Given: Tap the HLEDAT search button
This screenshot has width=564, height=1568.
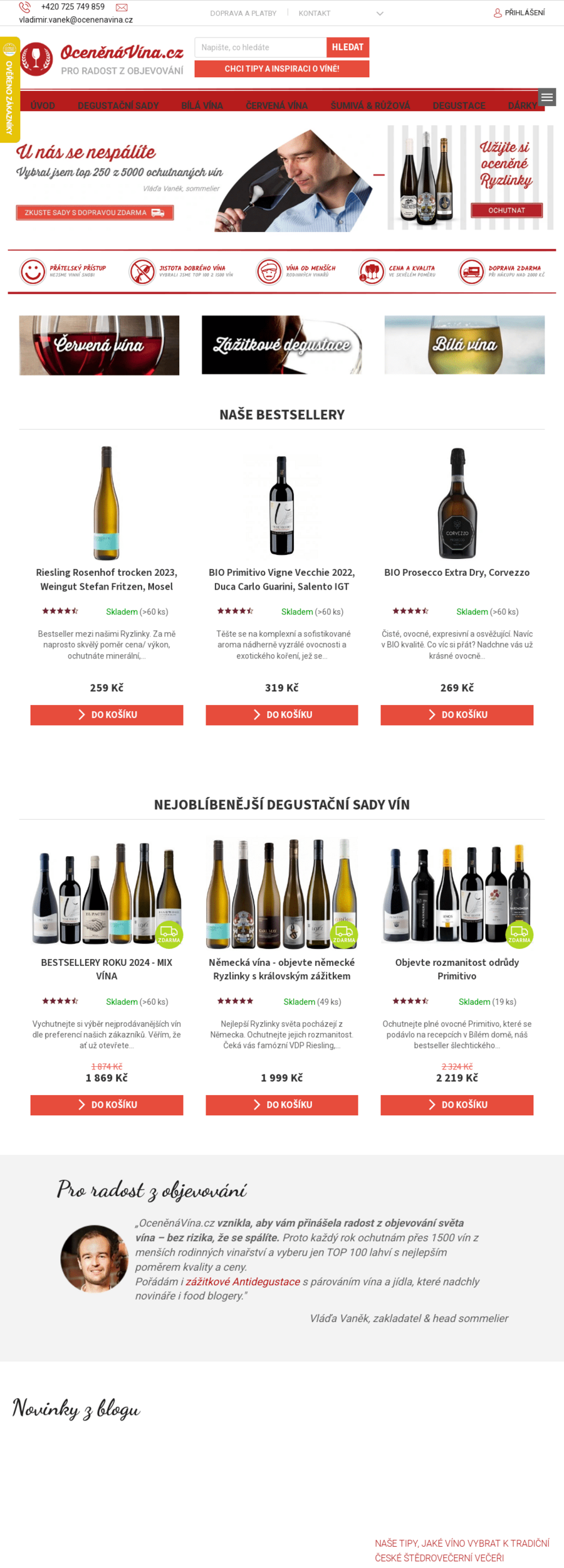Looking at the screenshot, I should point(347,47).
